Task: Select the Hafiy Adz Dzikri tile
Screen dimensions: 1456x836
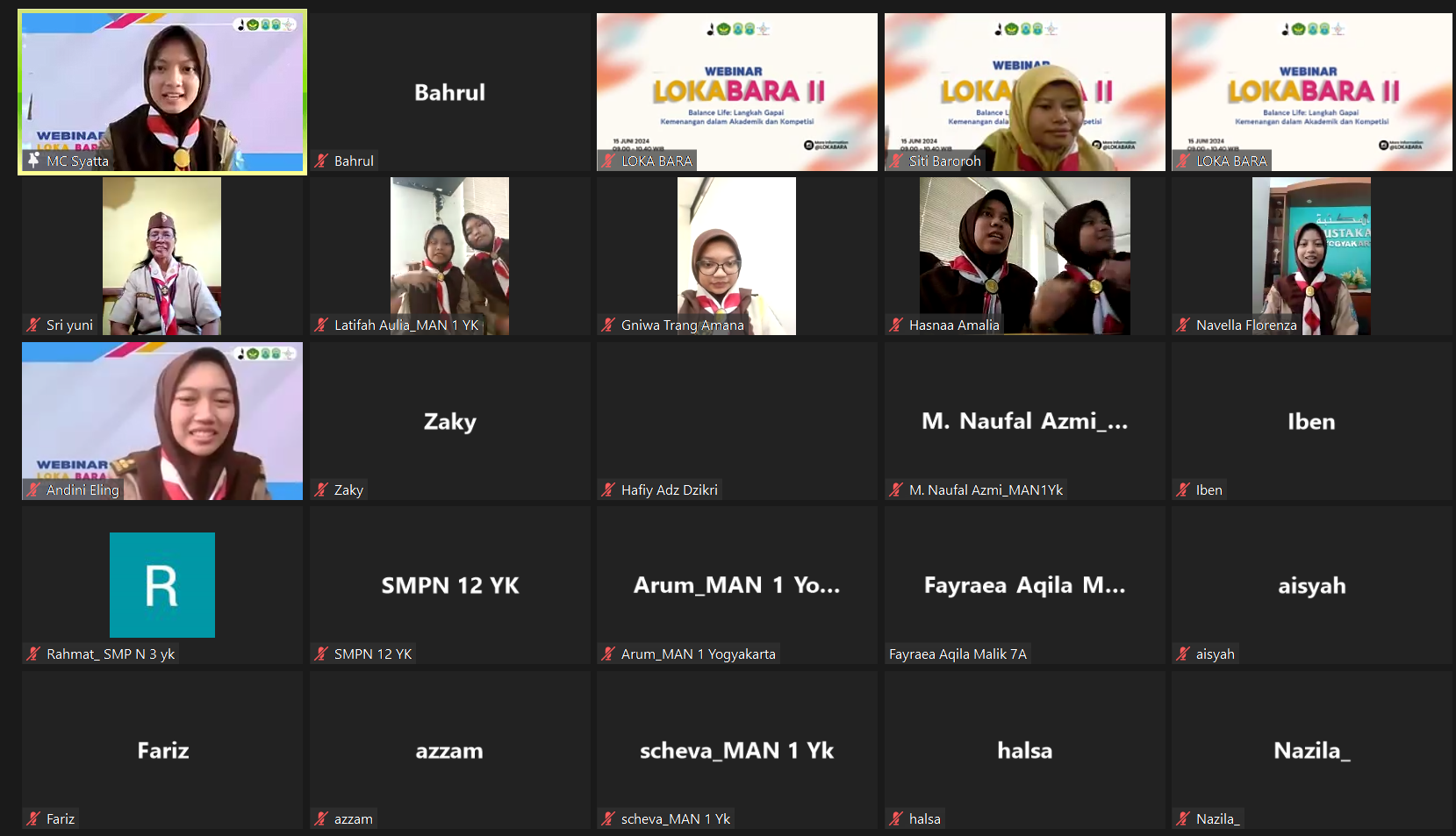Action: (736, 421)
